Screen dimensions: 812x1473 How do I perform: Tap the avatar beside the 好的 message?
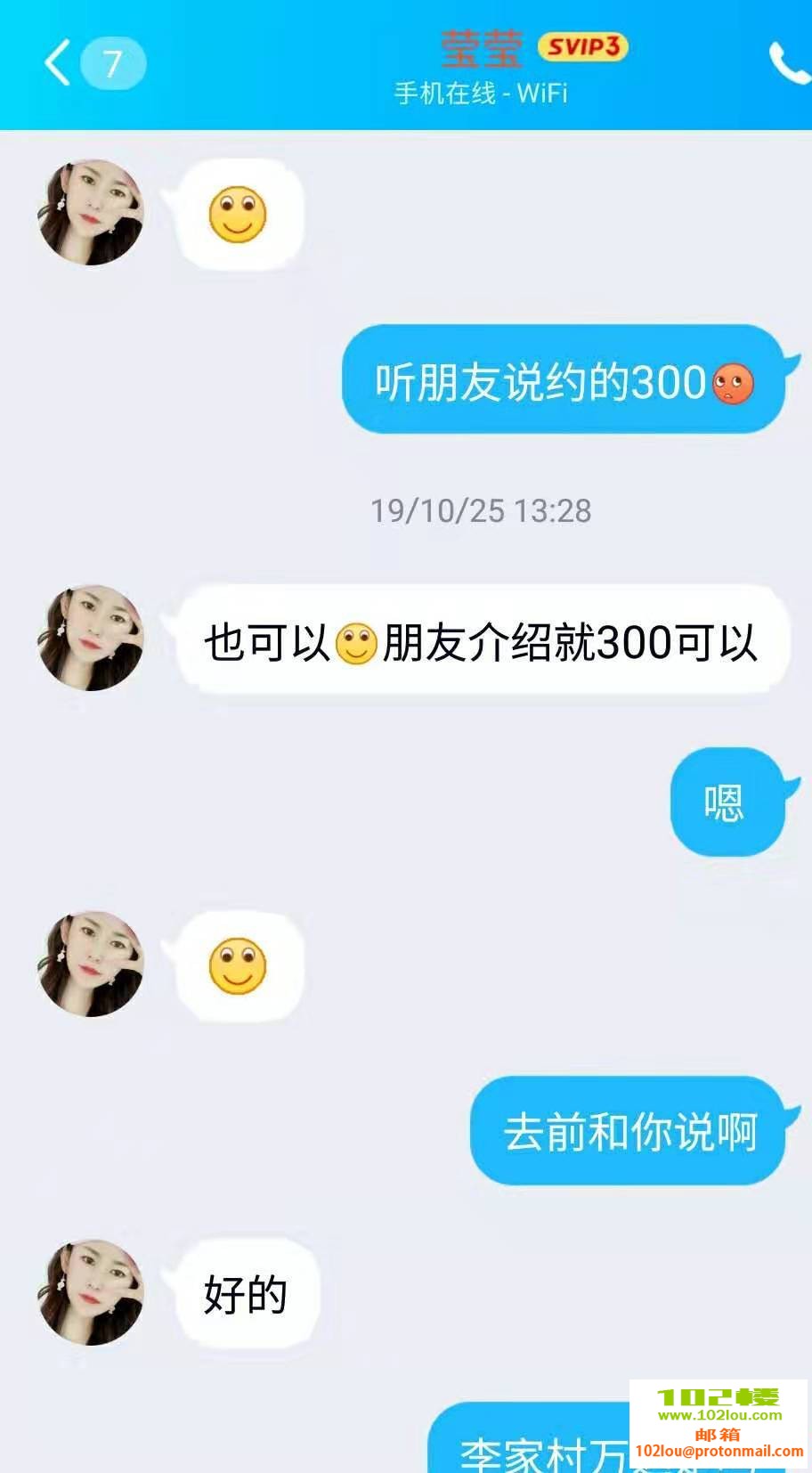point(90,1294)
